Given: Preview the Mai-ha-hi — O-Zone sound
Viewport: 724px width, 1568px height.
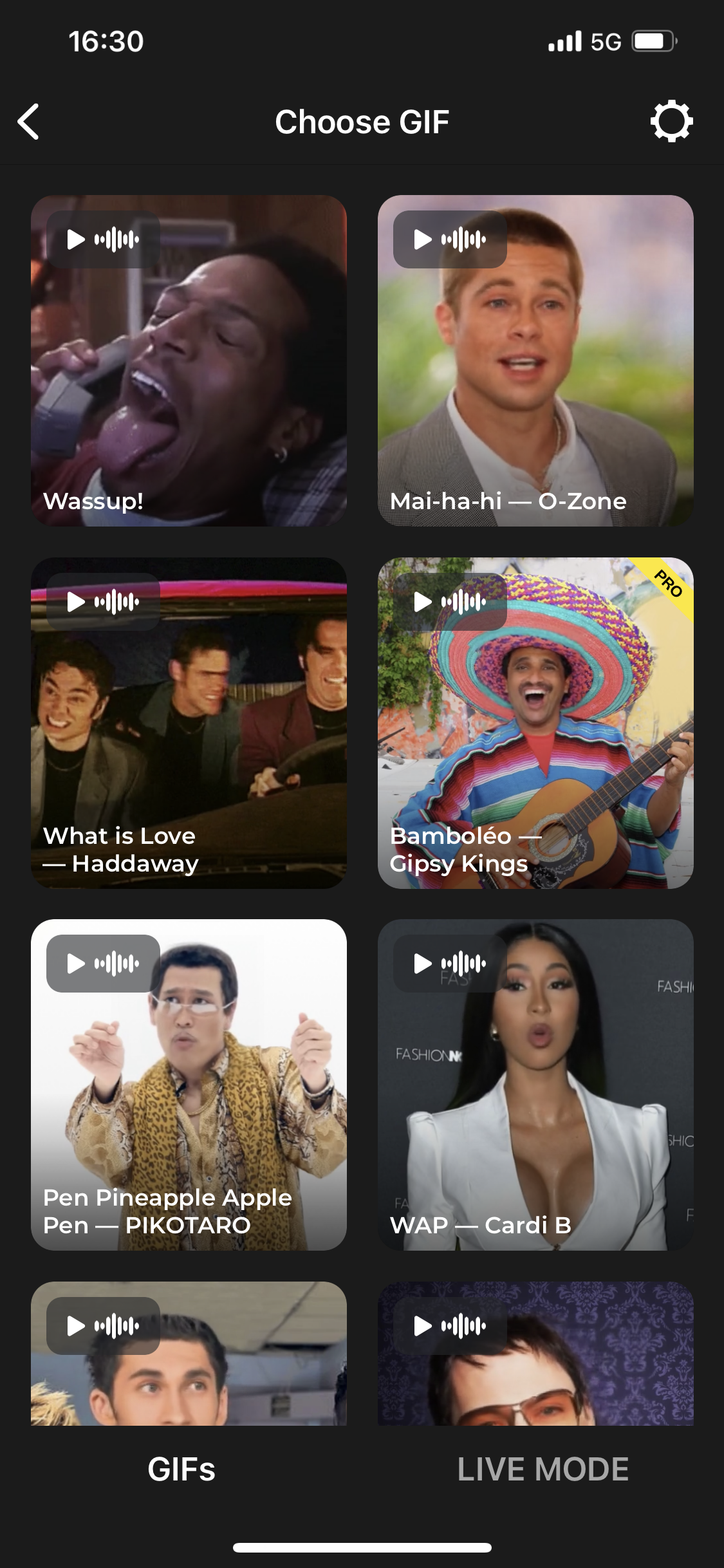Looking at the screenshot, I should point(450,239).
